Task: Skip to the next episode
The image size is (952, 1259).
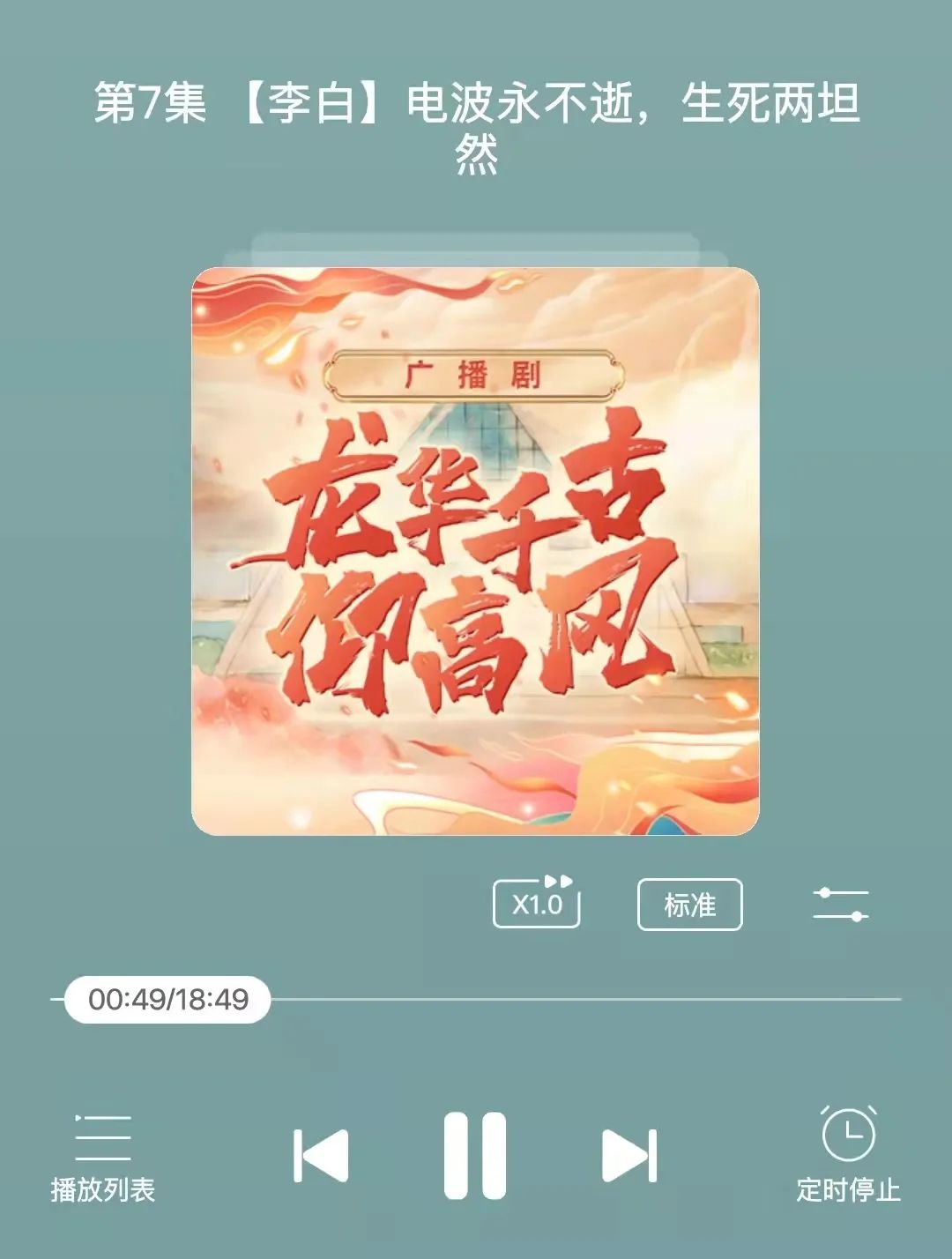Action: 629,1155
